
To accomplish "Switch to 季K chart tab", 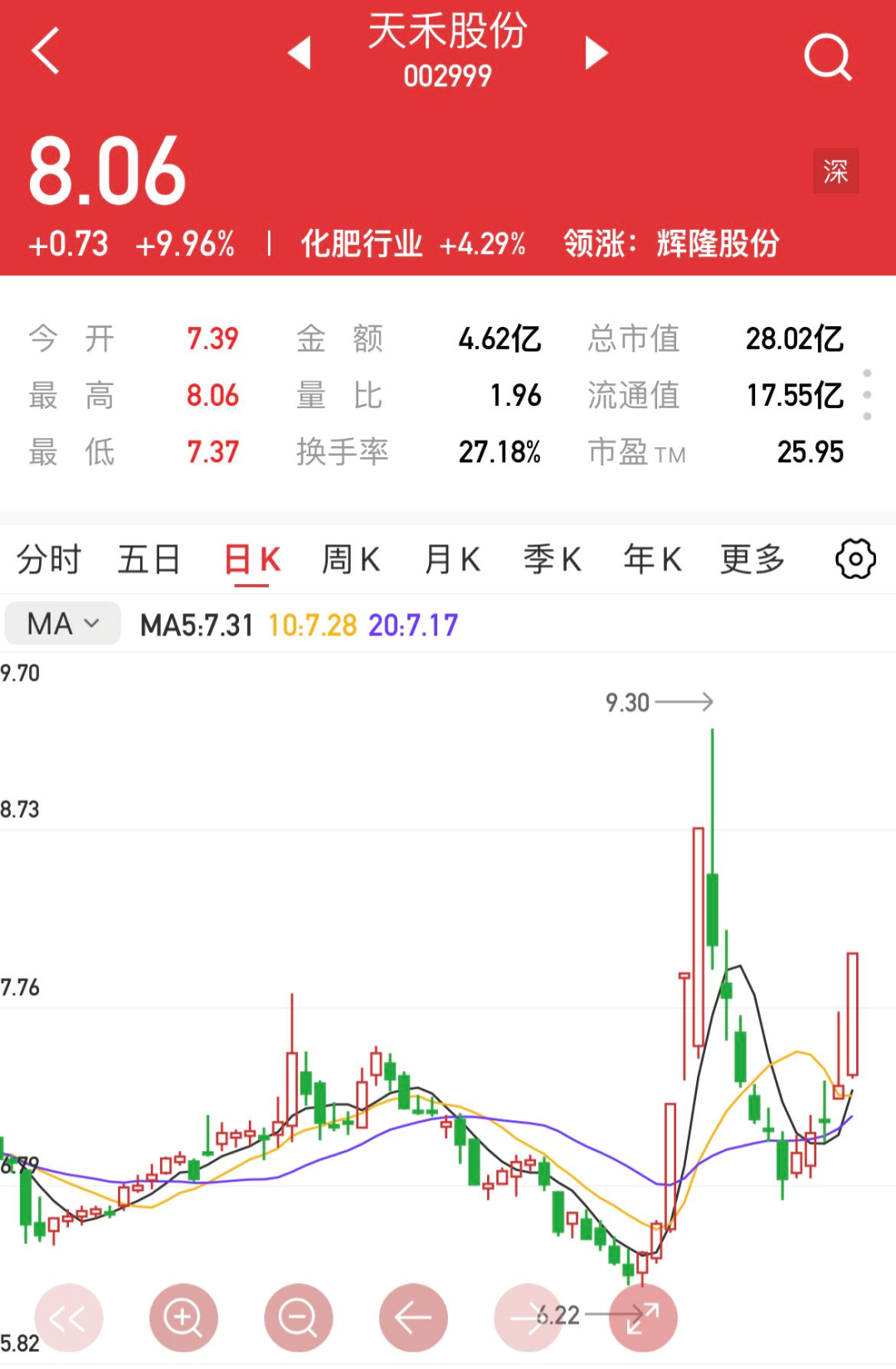I will pyautogui.click(x=552, y=560).
